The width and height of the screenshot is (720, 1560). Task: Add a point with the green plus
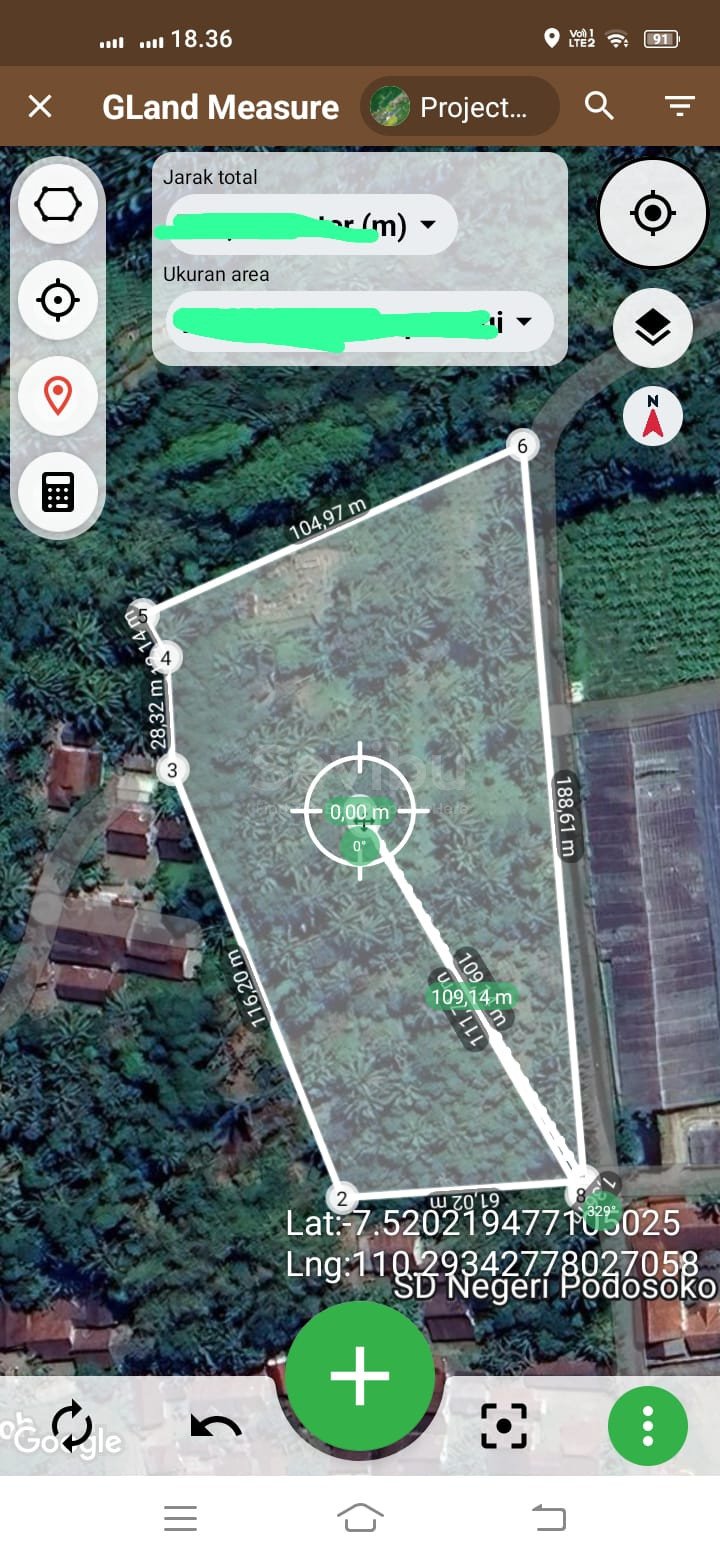pos(360,1375)
